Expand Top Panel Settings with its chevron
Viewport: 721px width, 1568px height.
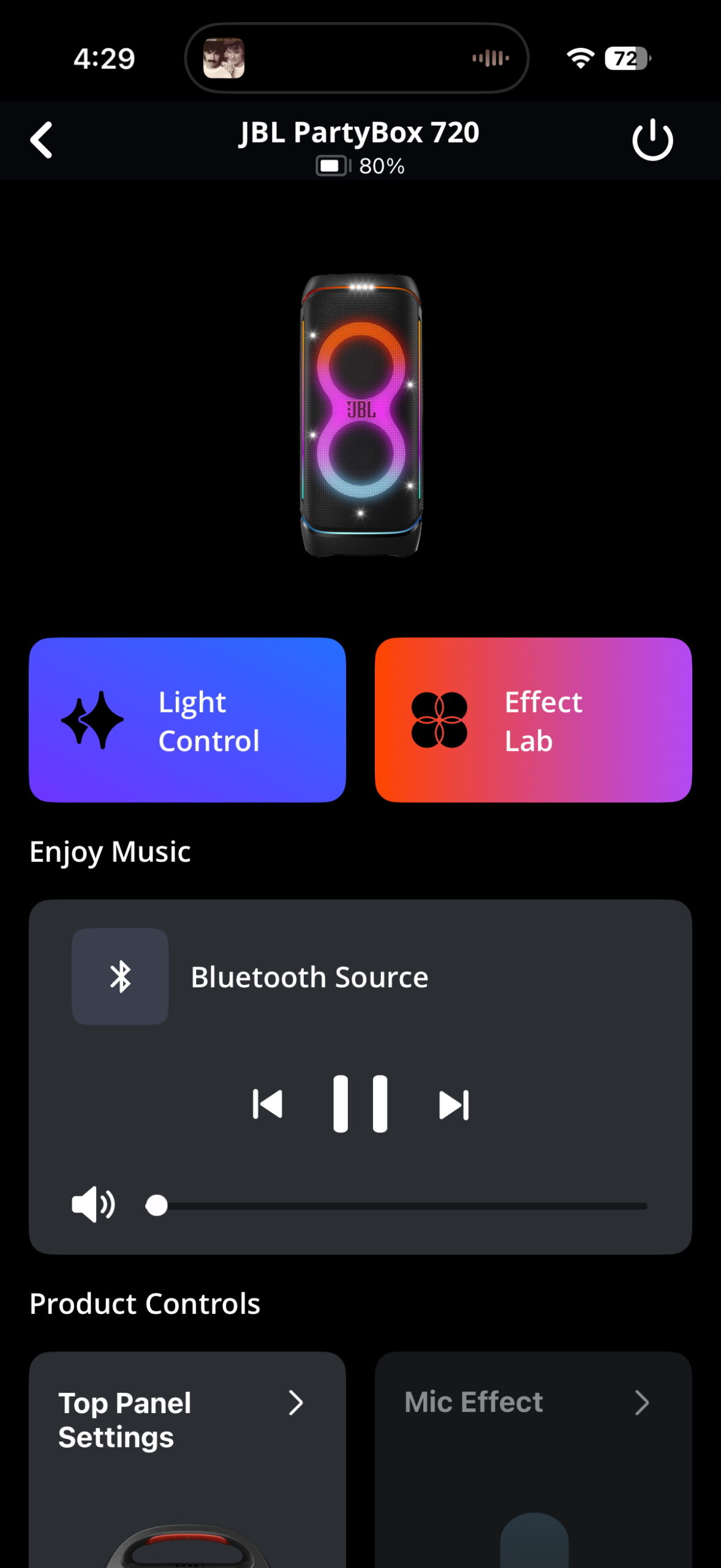297,1403
